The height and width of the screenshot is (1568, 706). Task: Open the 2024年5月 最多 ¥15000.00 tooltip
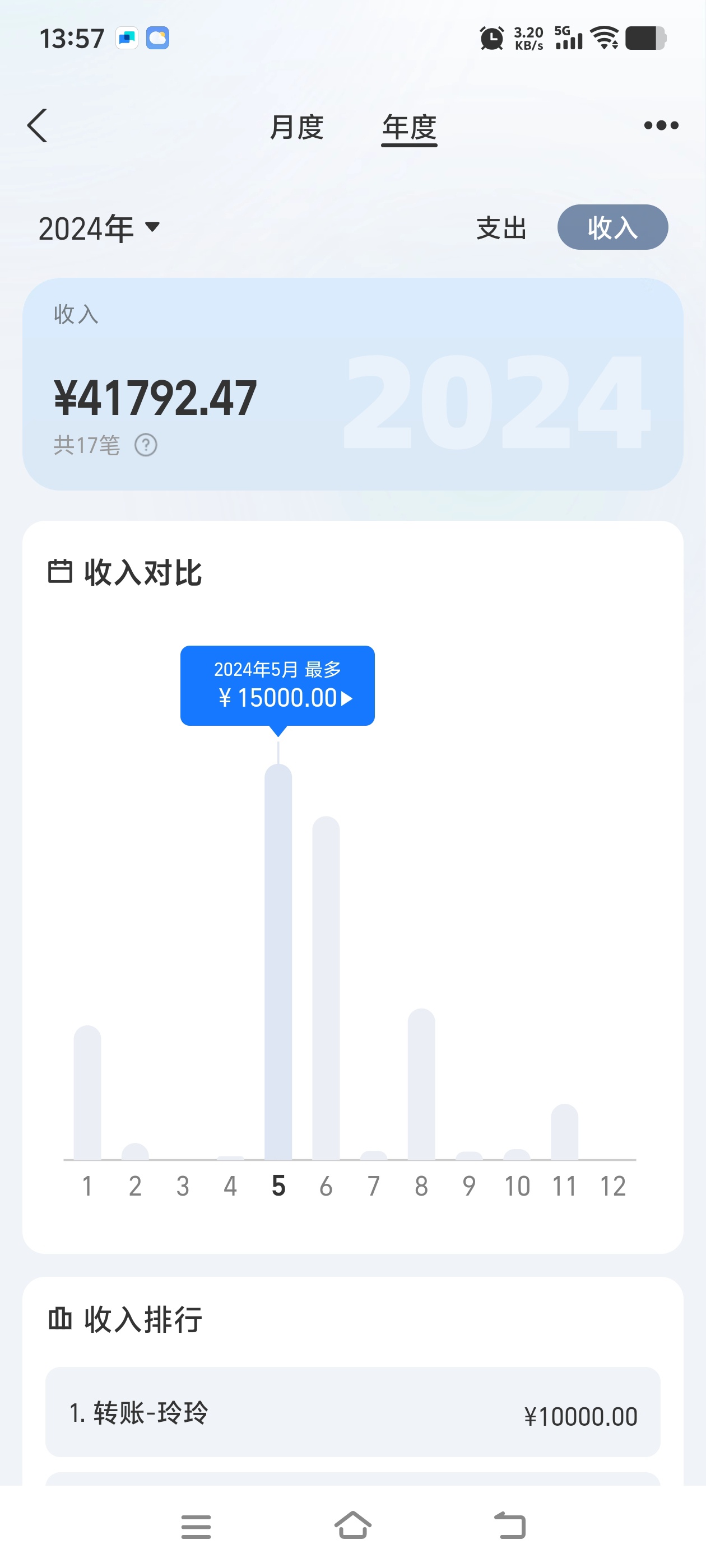pos(277,685)
